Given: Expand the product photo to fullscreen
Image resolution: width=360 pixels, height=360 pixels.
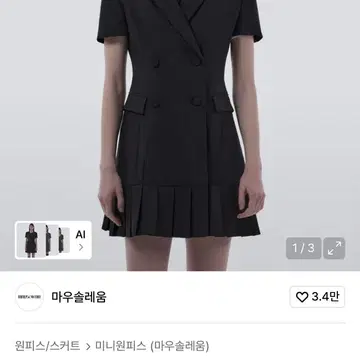Looking at the screenshot, I should pos(334,248).
